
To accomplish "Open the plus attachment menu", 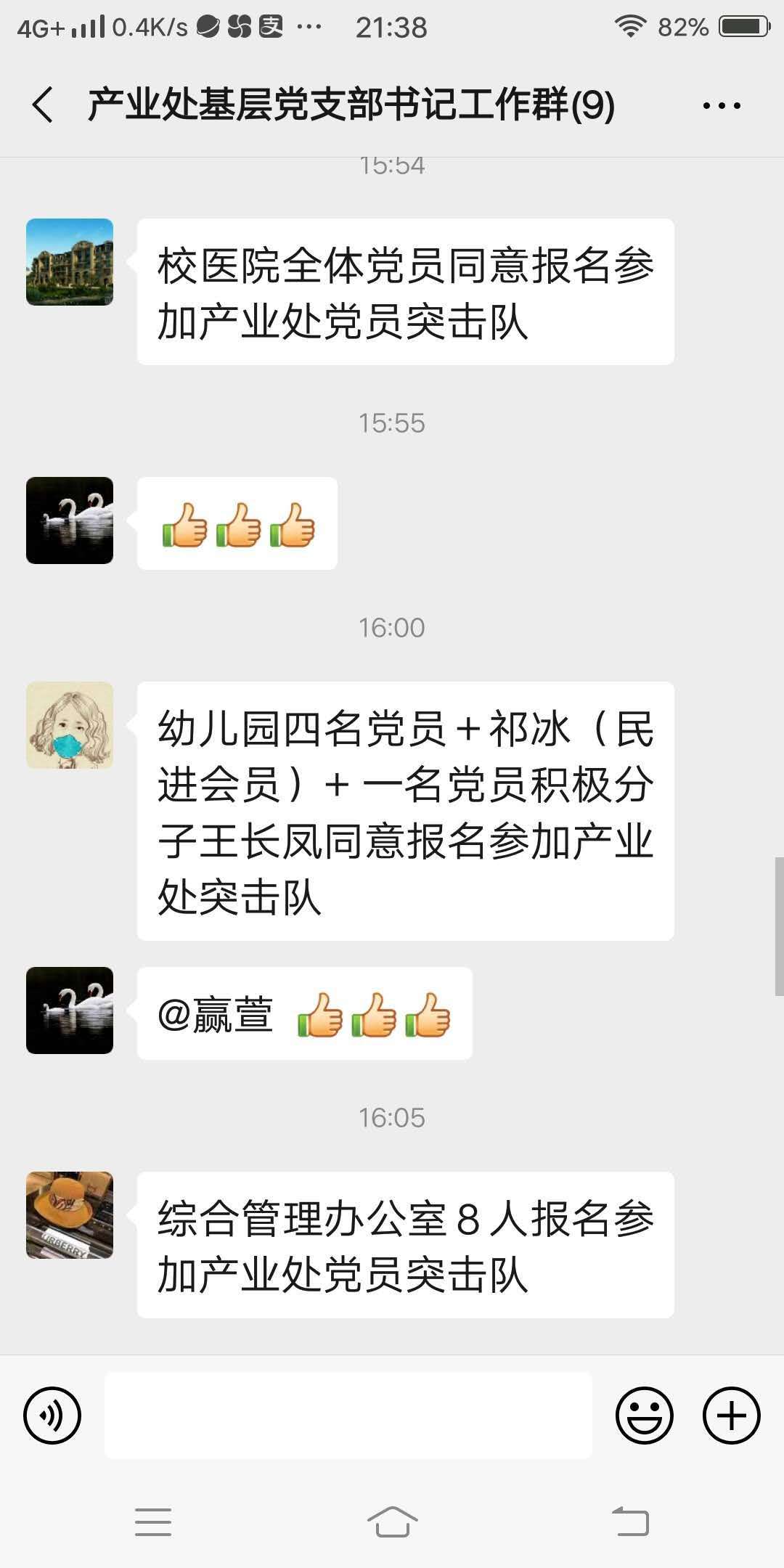I will click(x=731, y=1416).
